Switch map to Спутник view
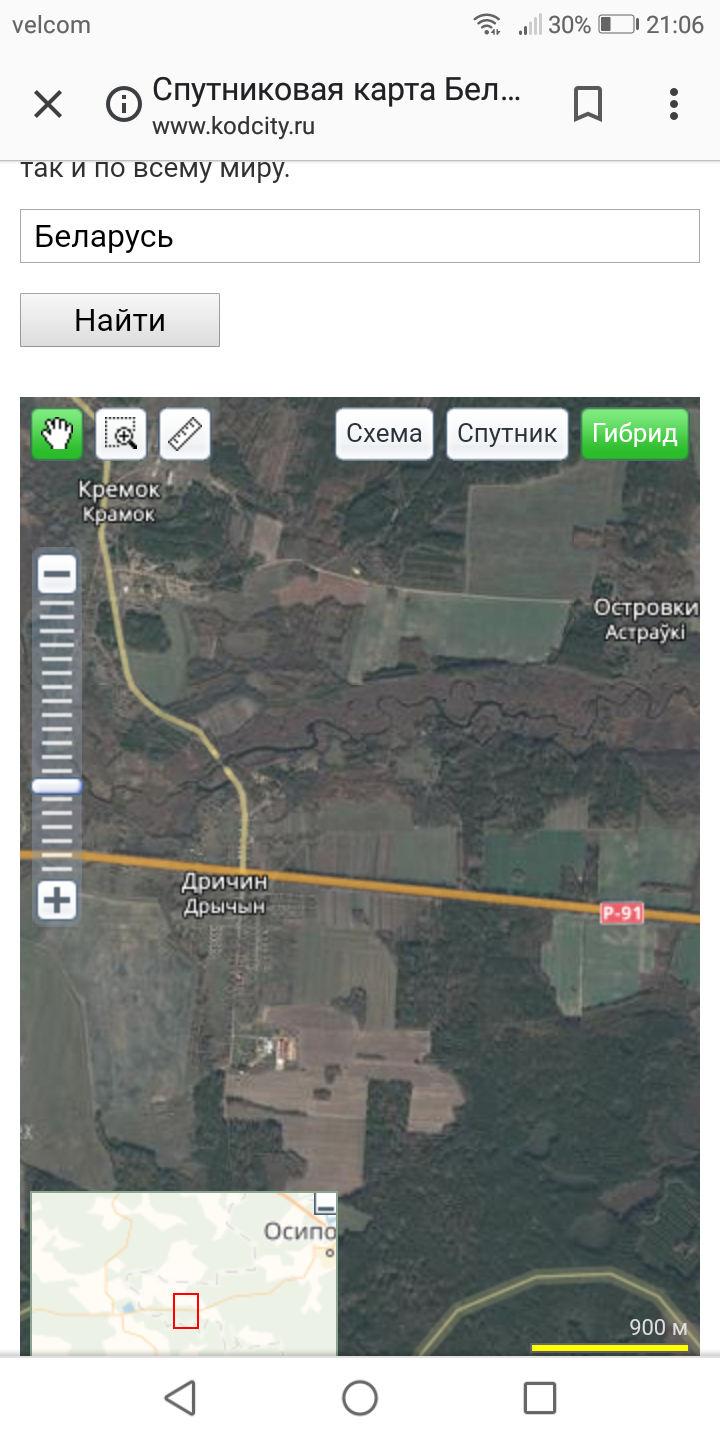 pos(507,434)
